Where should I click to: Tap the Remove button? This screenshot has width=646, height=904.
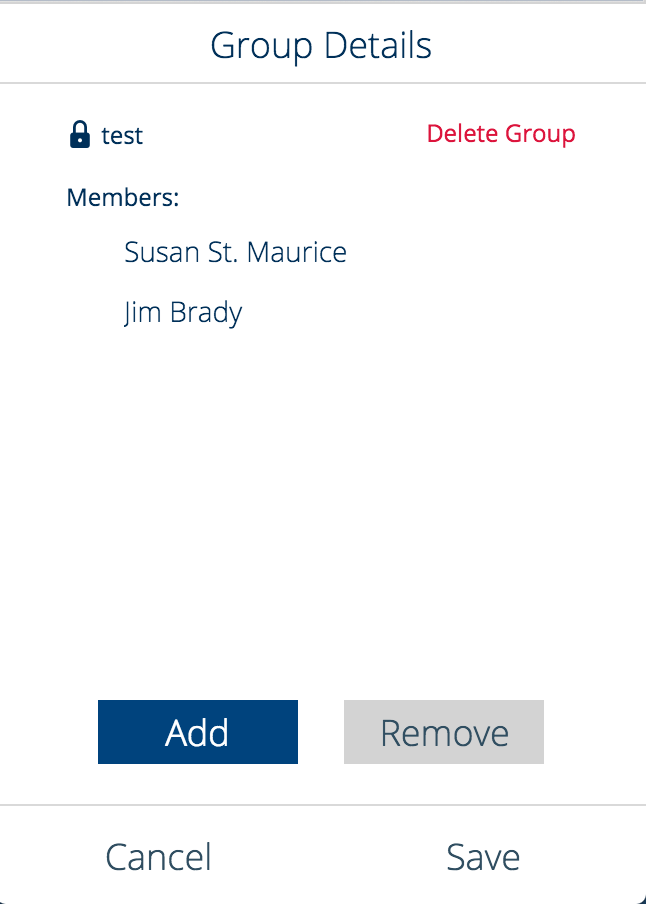444,732
